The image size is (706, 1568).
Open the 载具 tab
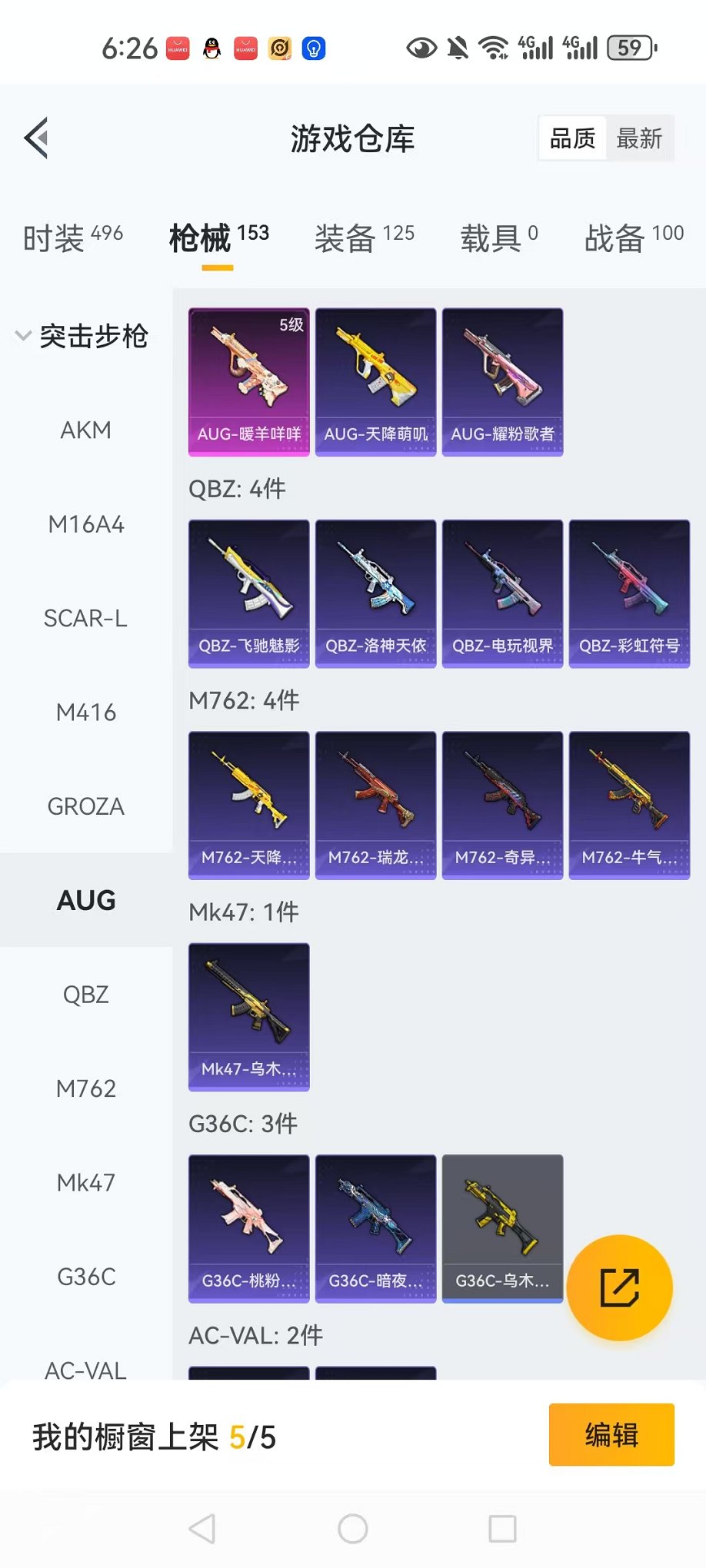[498, 238]
